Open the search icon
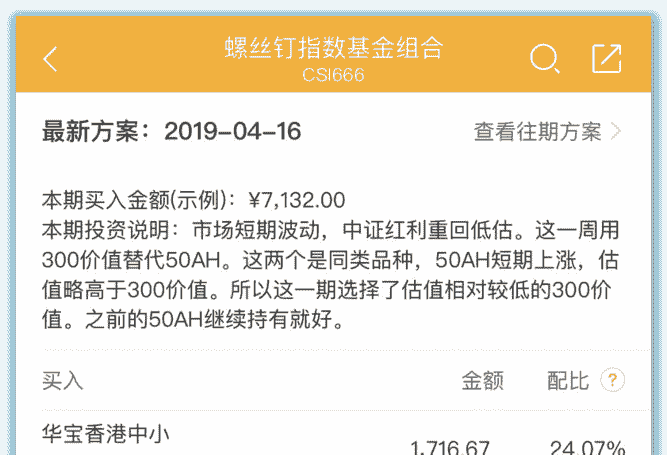The image size is (667, 455). (x=543, y=60)
